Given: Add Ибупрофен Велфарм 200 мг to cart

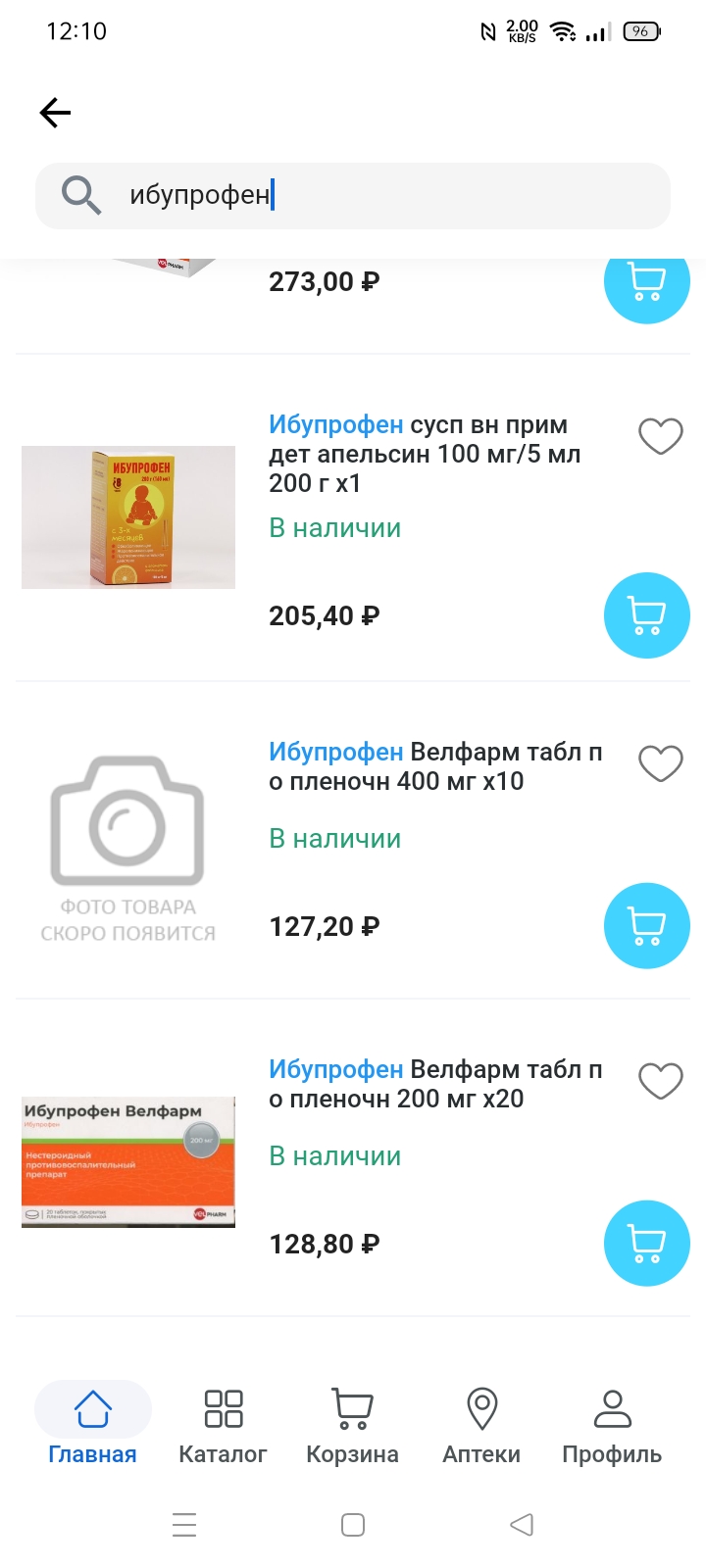Looking at the screenshot, I should tap(646, 1244).
